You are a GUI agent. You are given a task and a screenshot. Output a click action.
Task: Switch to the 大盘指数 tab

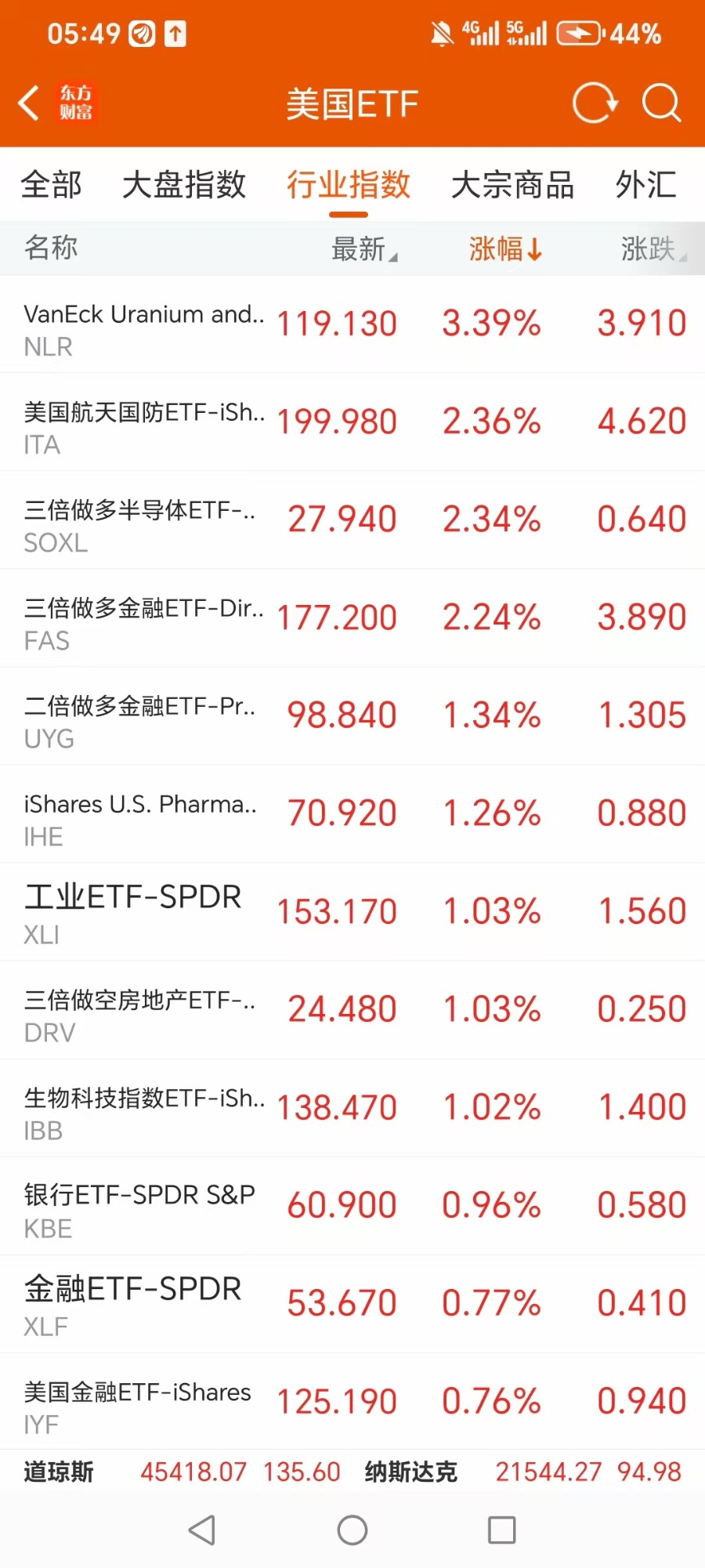[184, 185]
